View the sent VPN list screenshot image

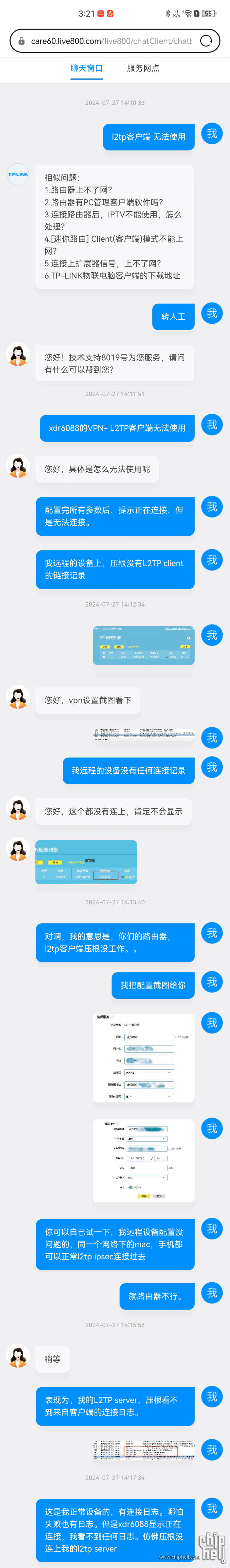(x=144, y=645)
